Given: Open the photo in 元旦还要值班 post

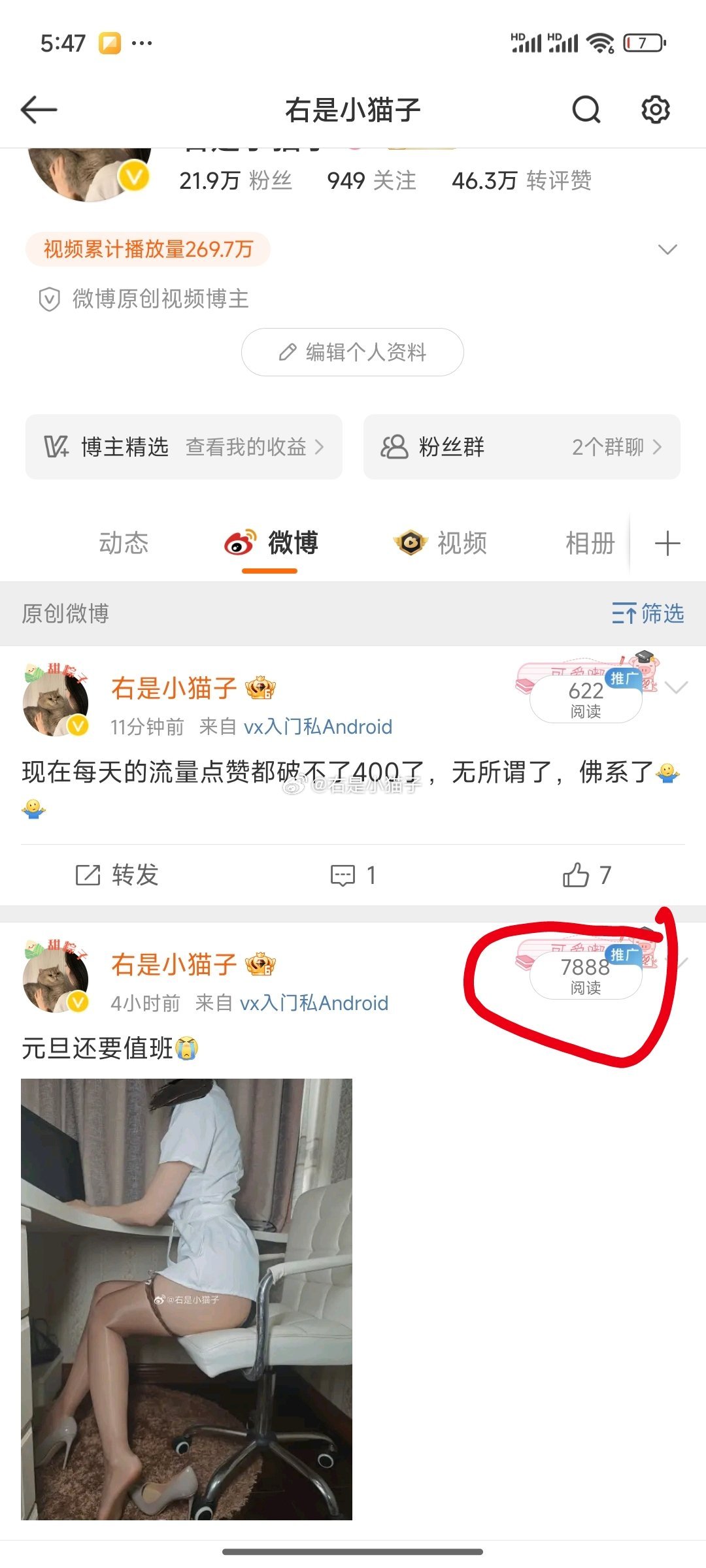Looking at the screenshot, I should (x=186, y=1299).
